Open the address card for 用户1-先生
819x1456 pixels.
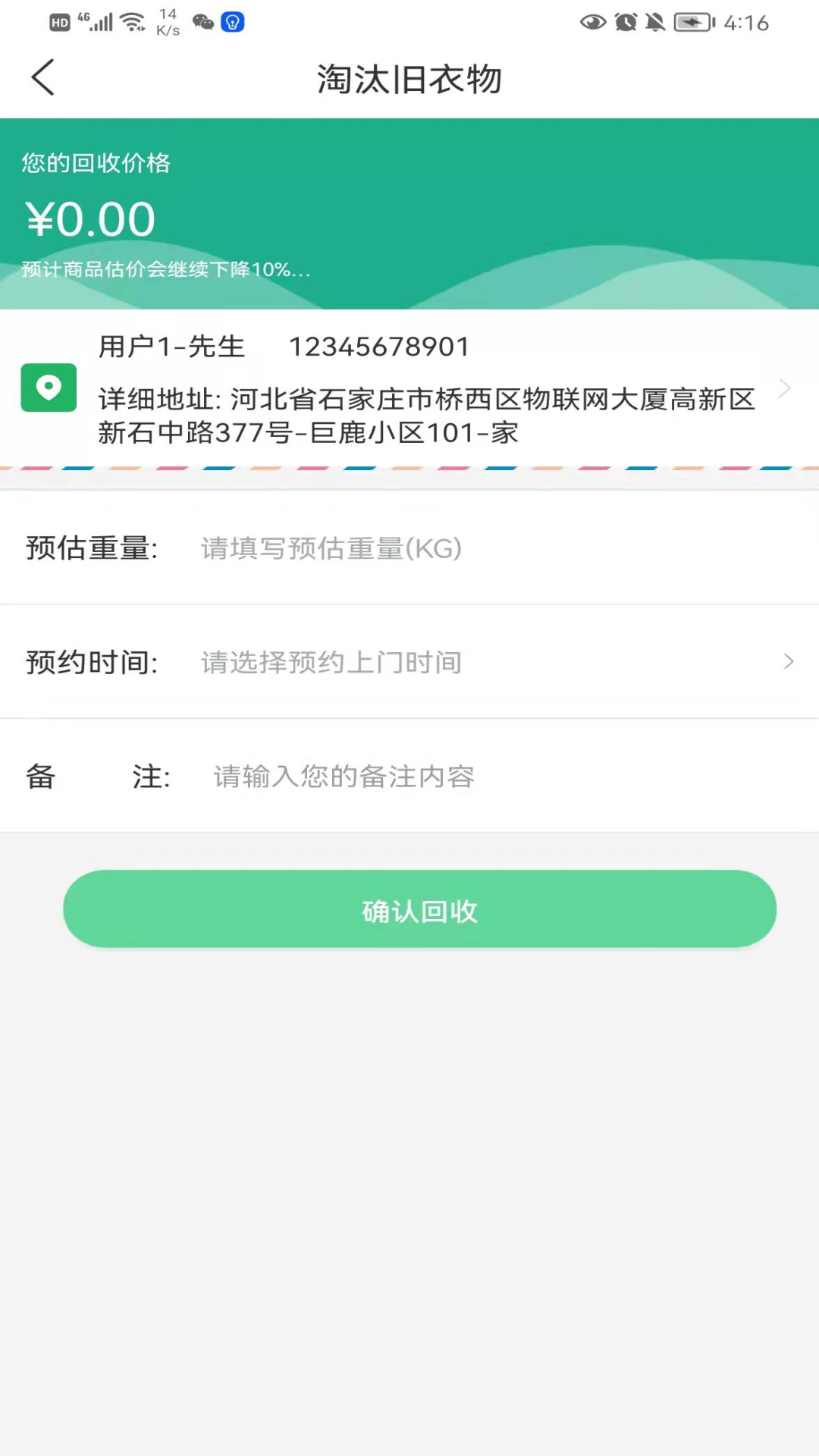(x=409, y=388)
